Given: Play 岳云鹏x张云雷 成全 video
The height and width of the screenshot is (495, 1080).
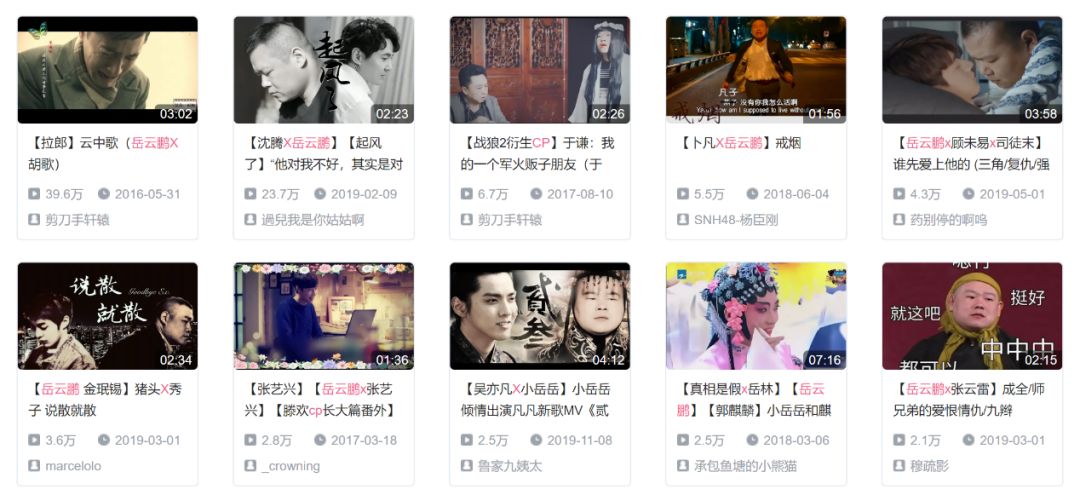Looking at the screenshot, I should click(x=971, y=316).
